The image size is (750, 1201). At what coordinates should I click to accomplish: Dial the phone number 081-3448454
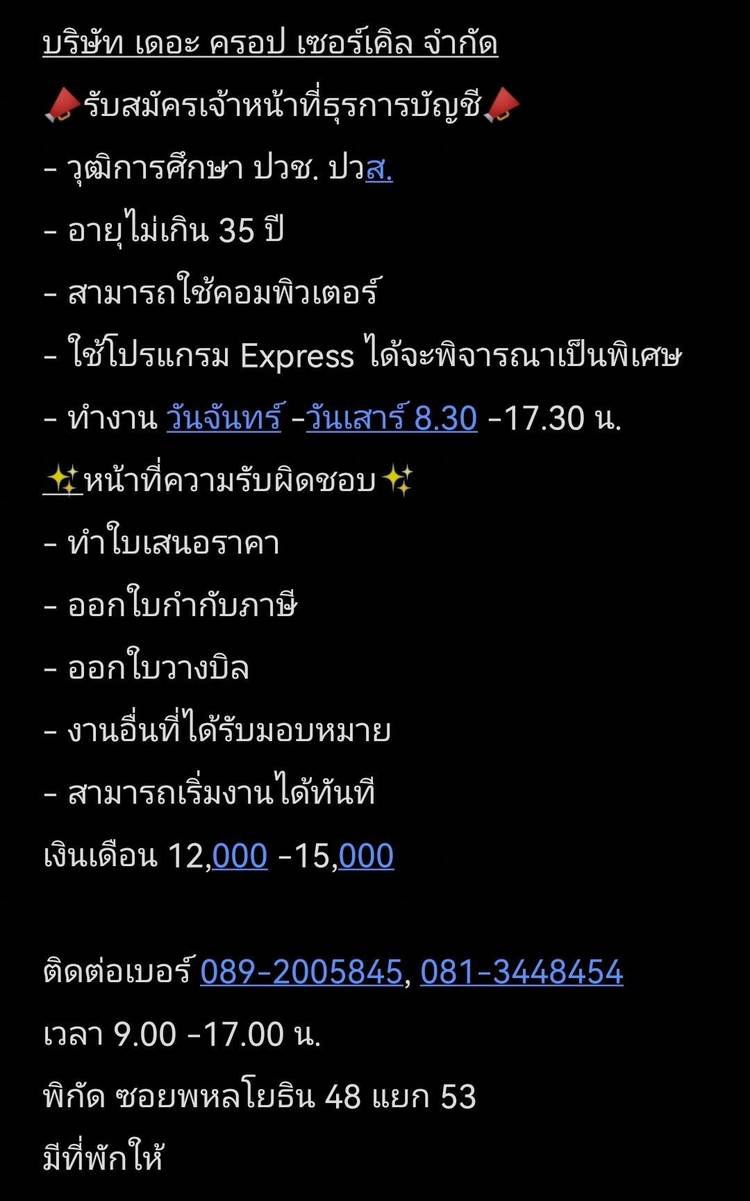[x=521, y=972]
